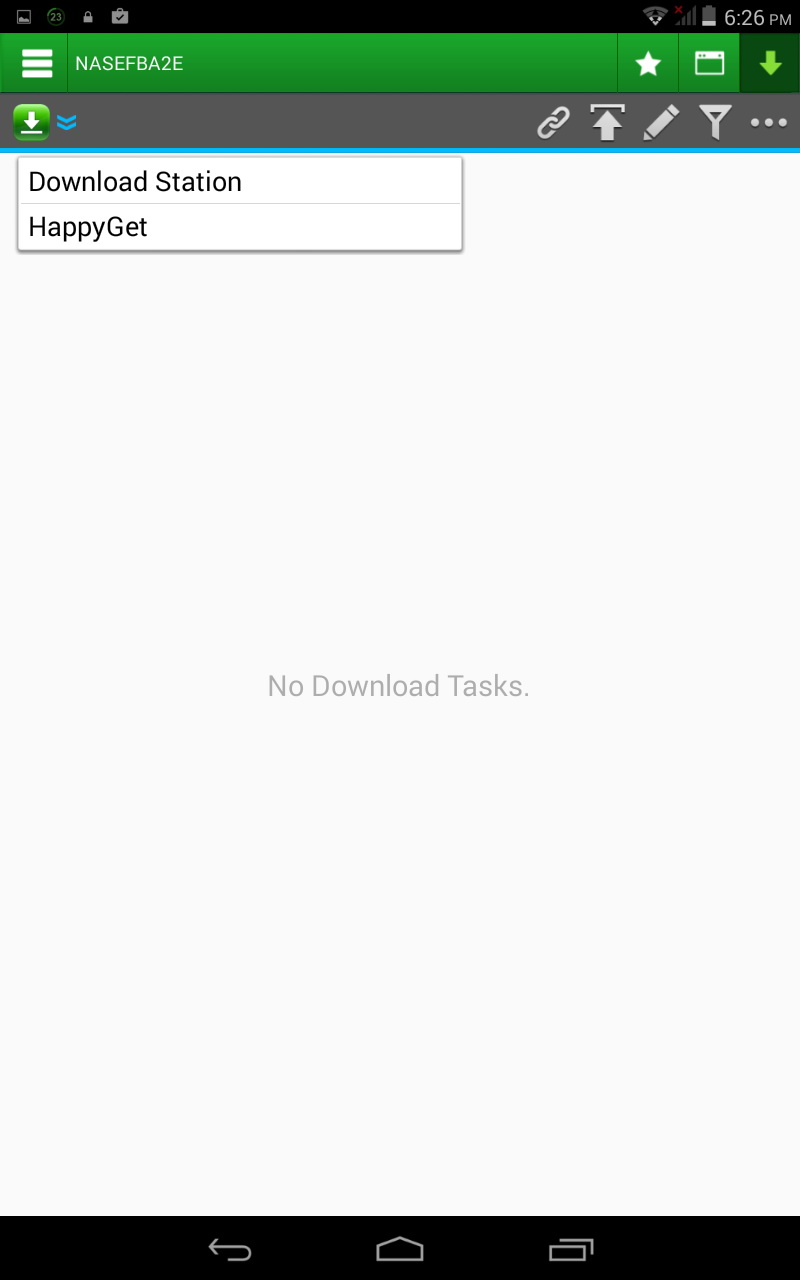Go to the home screen
This screenshot has height=1280, width=800.
click(x=400, y=1249)
